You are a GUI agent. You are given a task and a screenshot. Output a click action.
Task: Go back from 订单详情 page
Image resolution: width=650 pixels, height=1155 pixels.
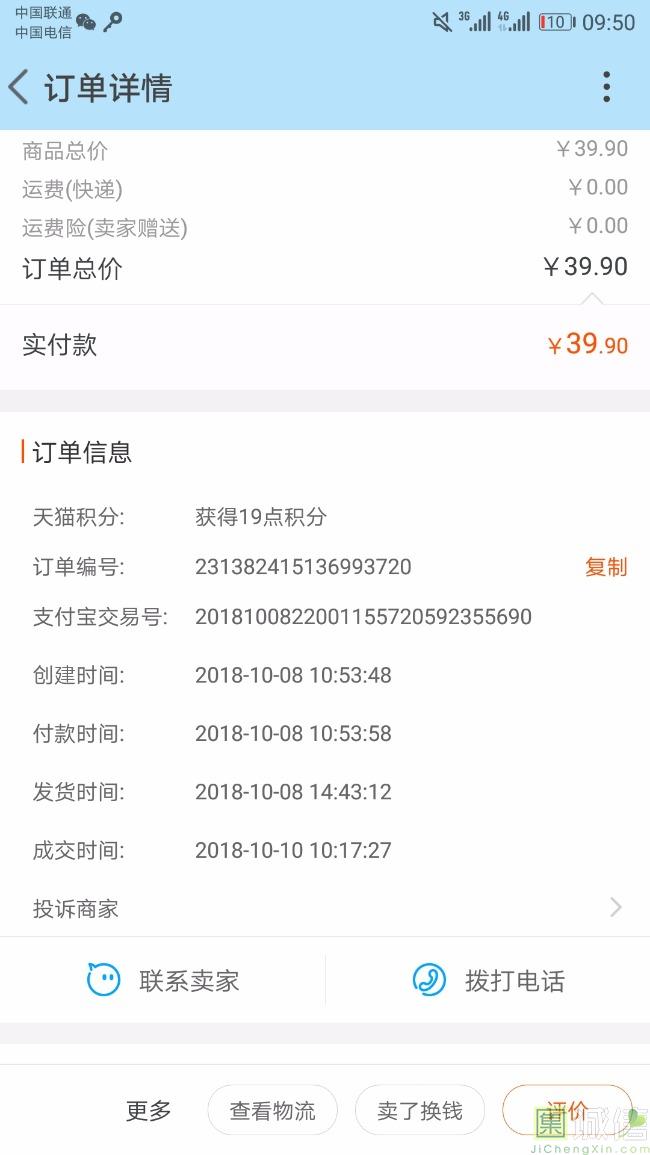pos(20,88)
